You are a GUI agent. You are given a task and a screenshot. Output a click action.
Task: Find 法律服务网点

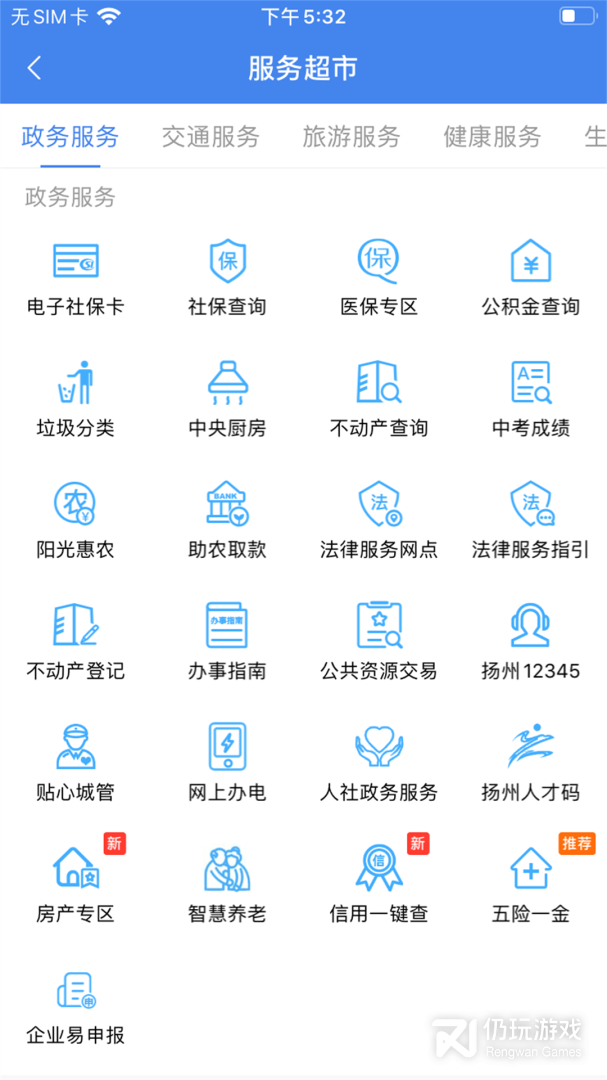click(x=379, y=520)
